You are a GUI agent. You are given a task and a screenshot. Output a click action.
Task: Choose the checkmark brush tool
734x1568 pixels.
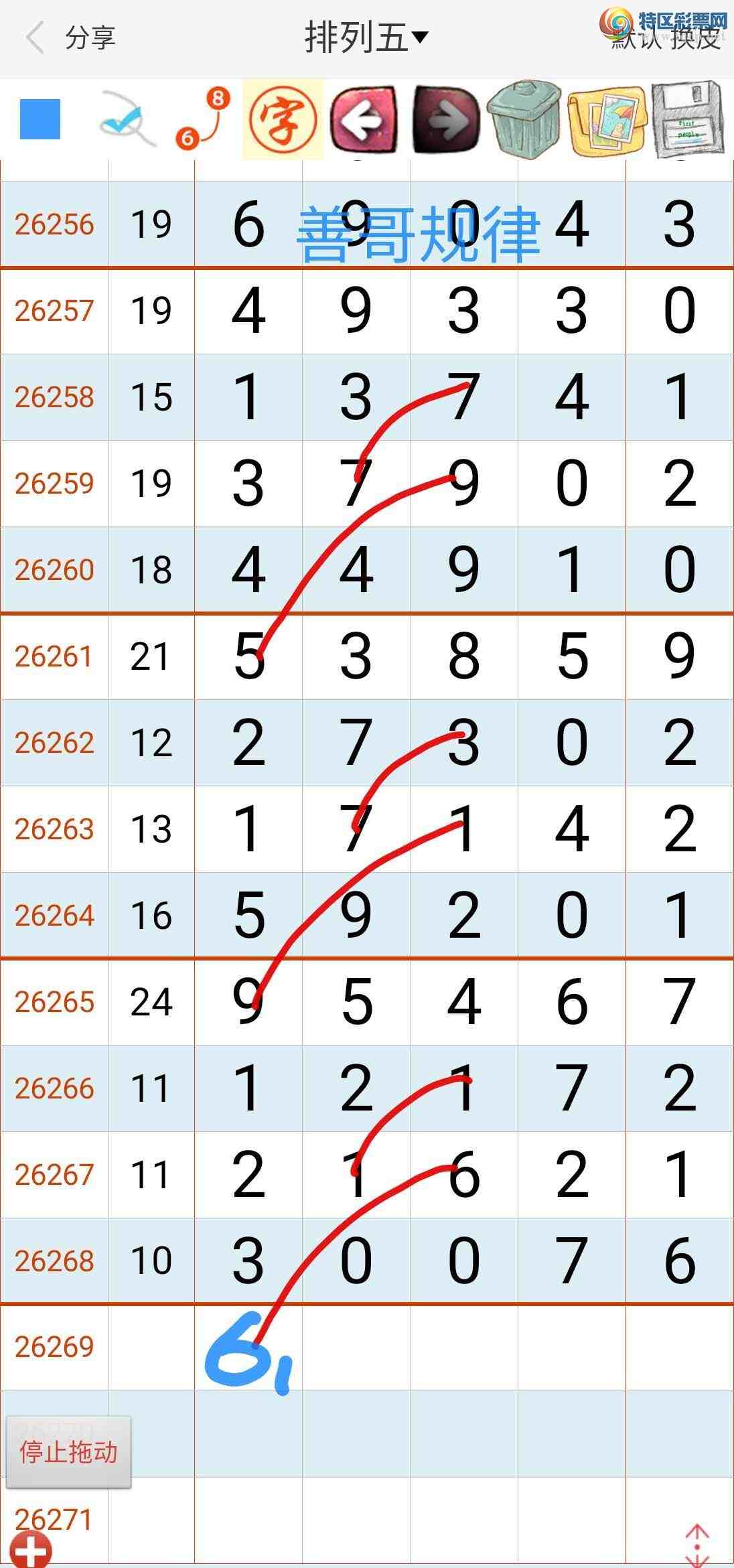tap(127, 119)
